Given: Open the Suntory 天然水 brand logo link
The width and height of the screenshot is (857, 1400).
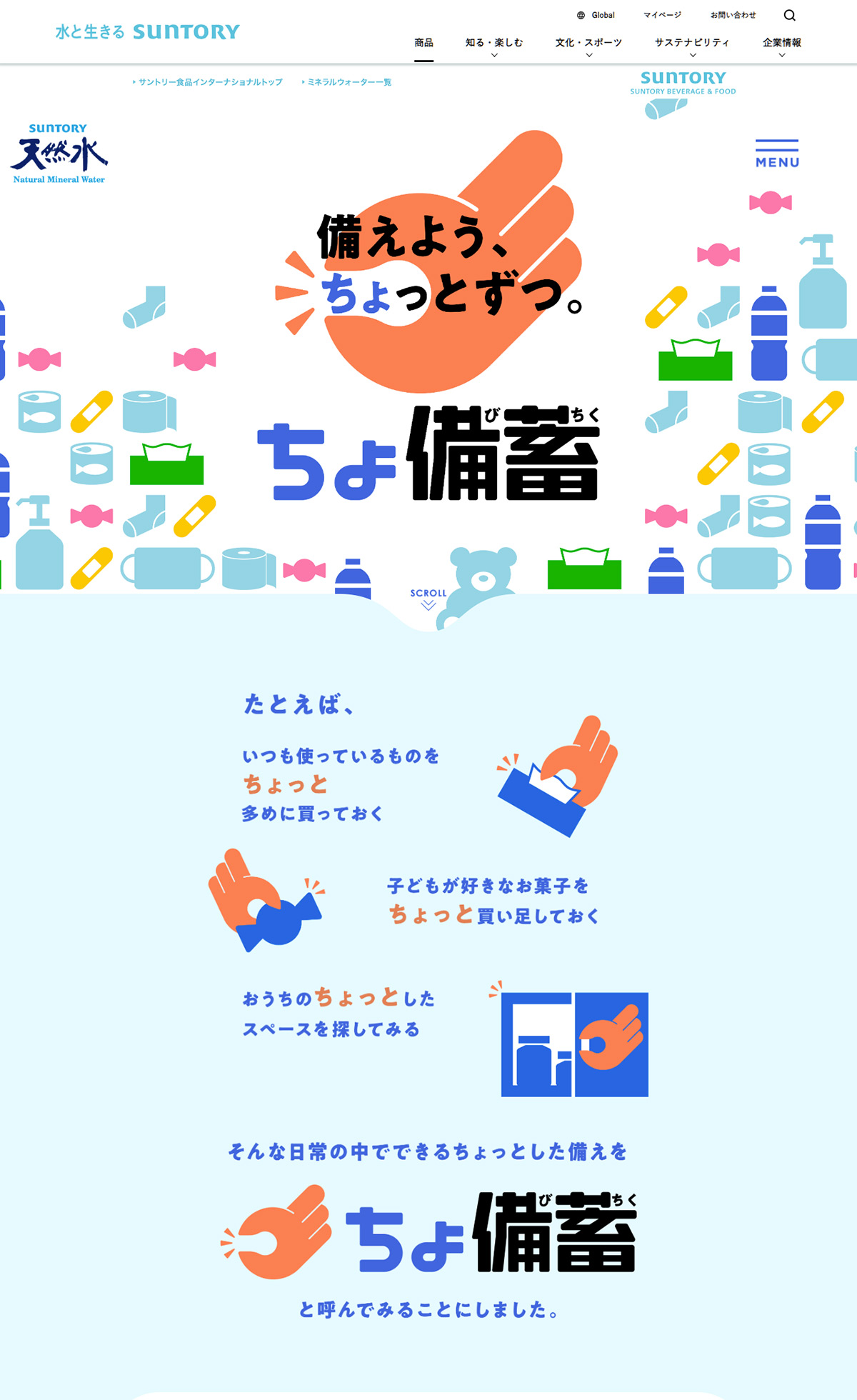Looking at the screenshot, I should tap(59, 154).
